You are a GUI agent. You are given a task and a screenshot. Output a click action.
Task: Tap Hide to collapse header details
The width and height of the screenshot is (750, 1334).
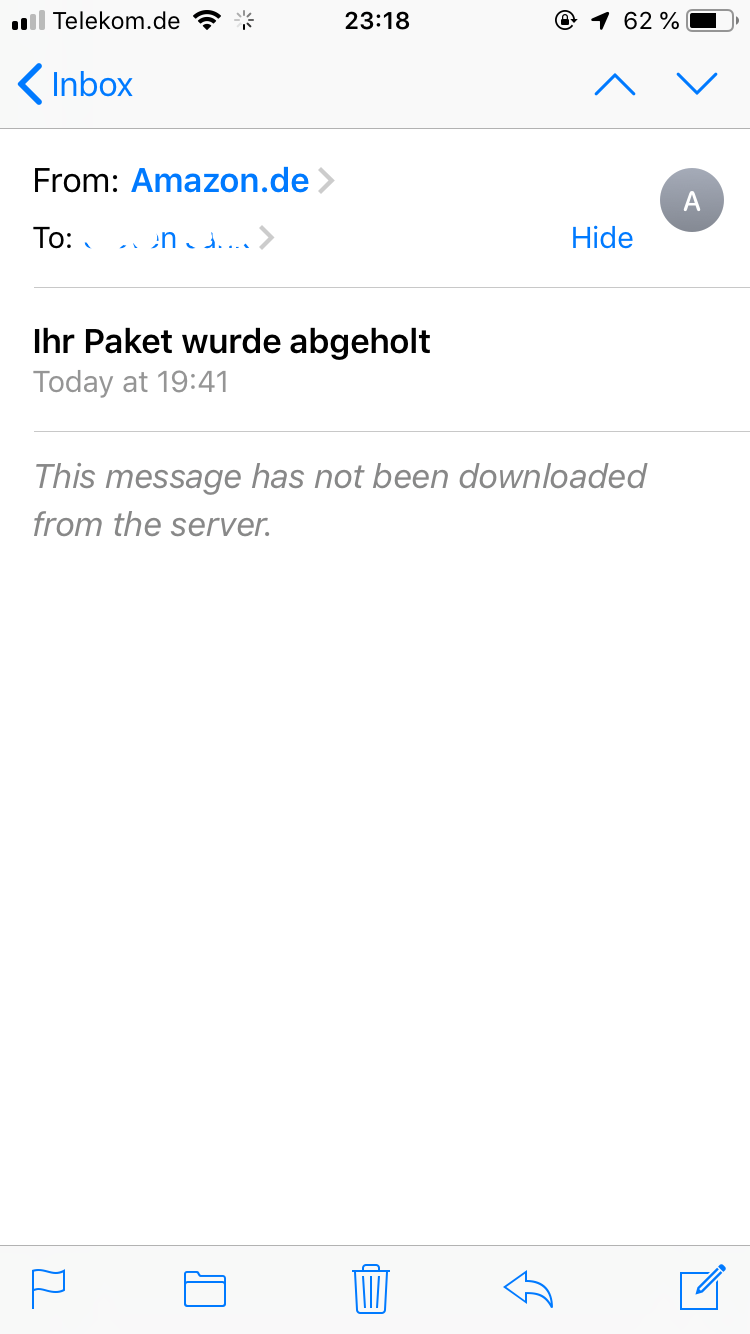(x=602, y=238)
